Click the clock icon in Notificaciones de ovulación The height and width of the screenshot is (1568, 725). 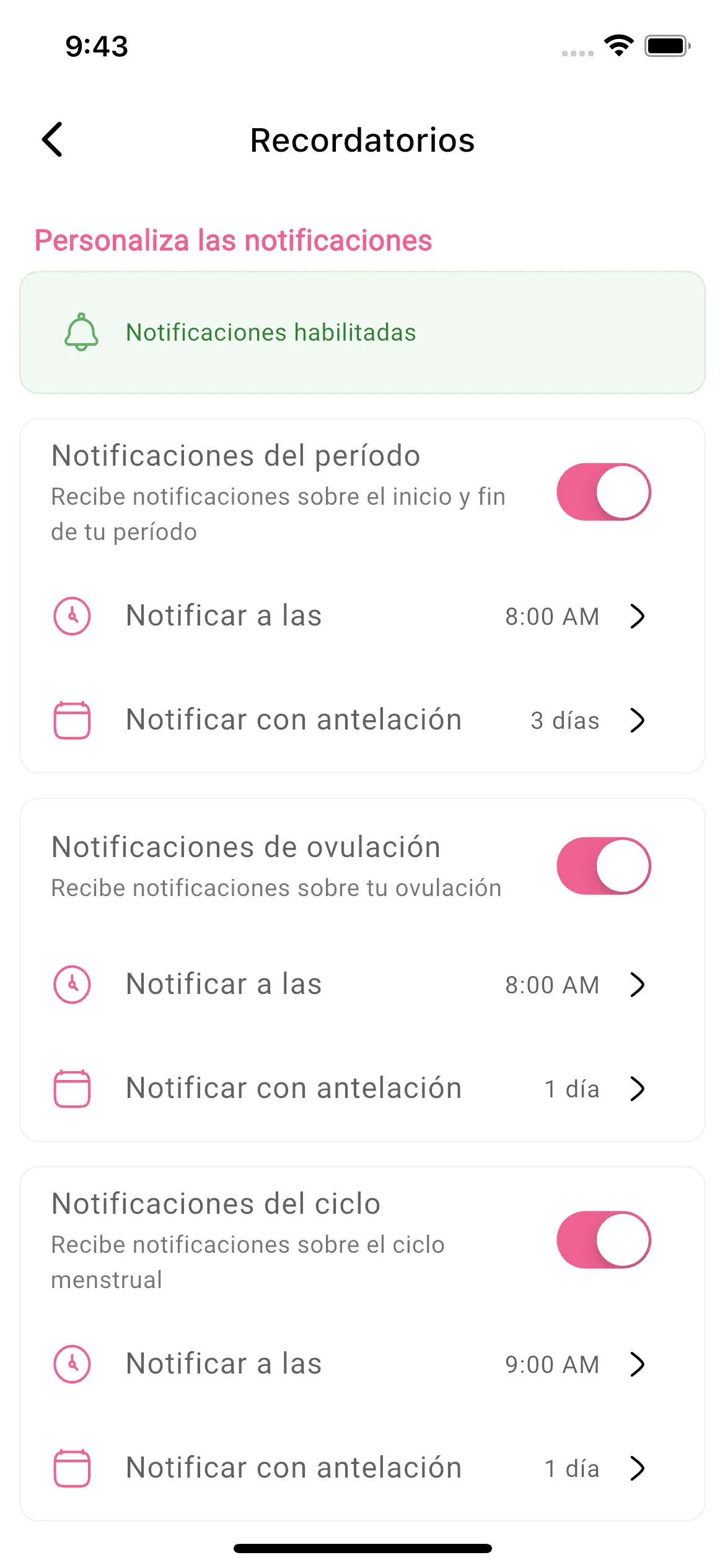pos(72,983)
